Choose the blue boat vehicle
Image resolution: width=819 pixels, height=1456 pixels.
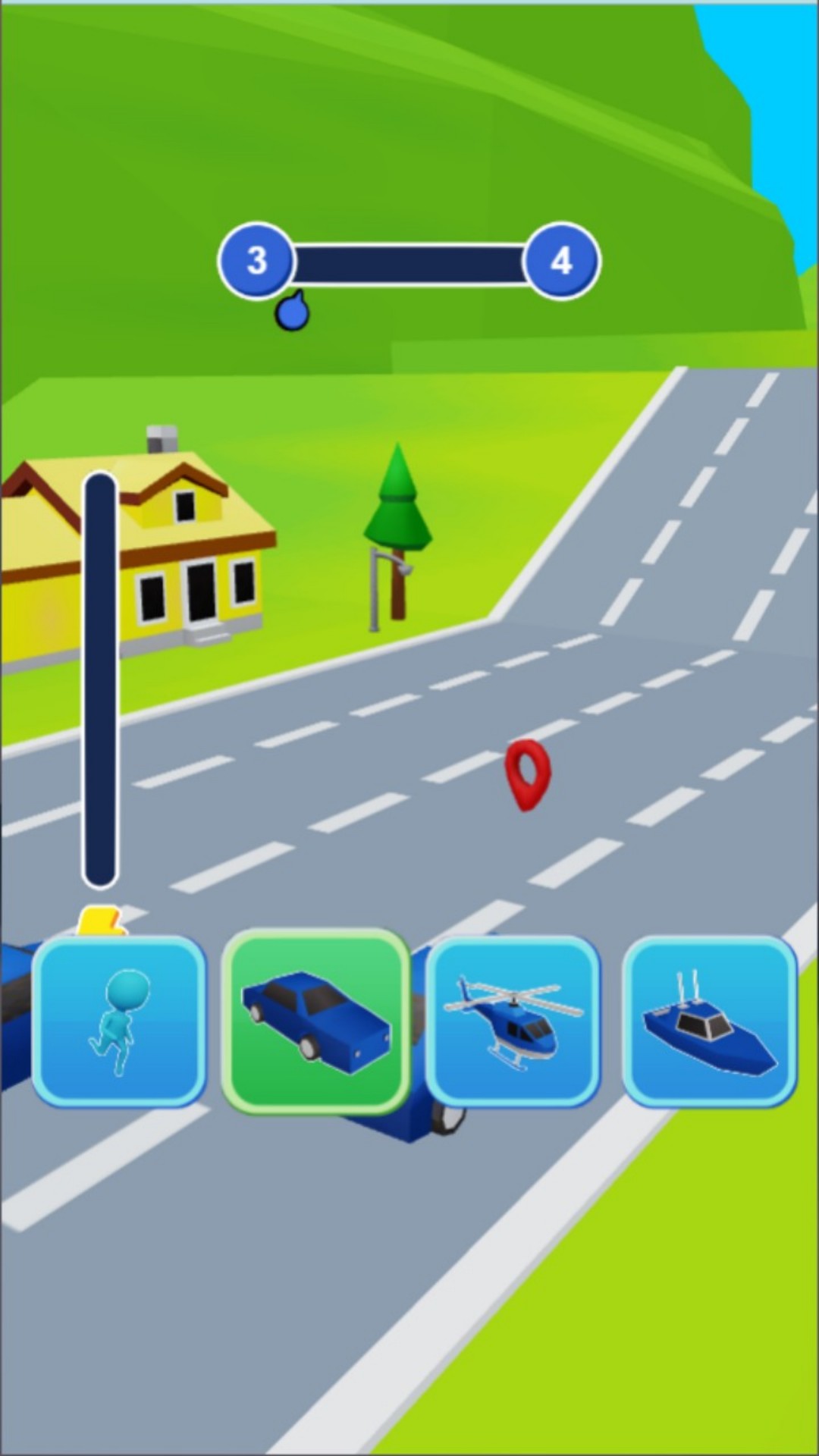click(x=709, y=1021)
